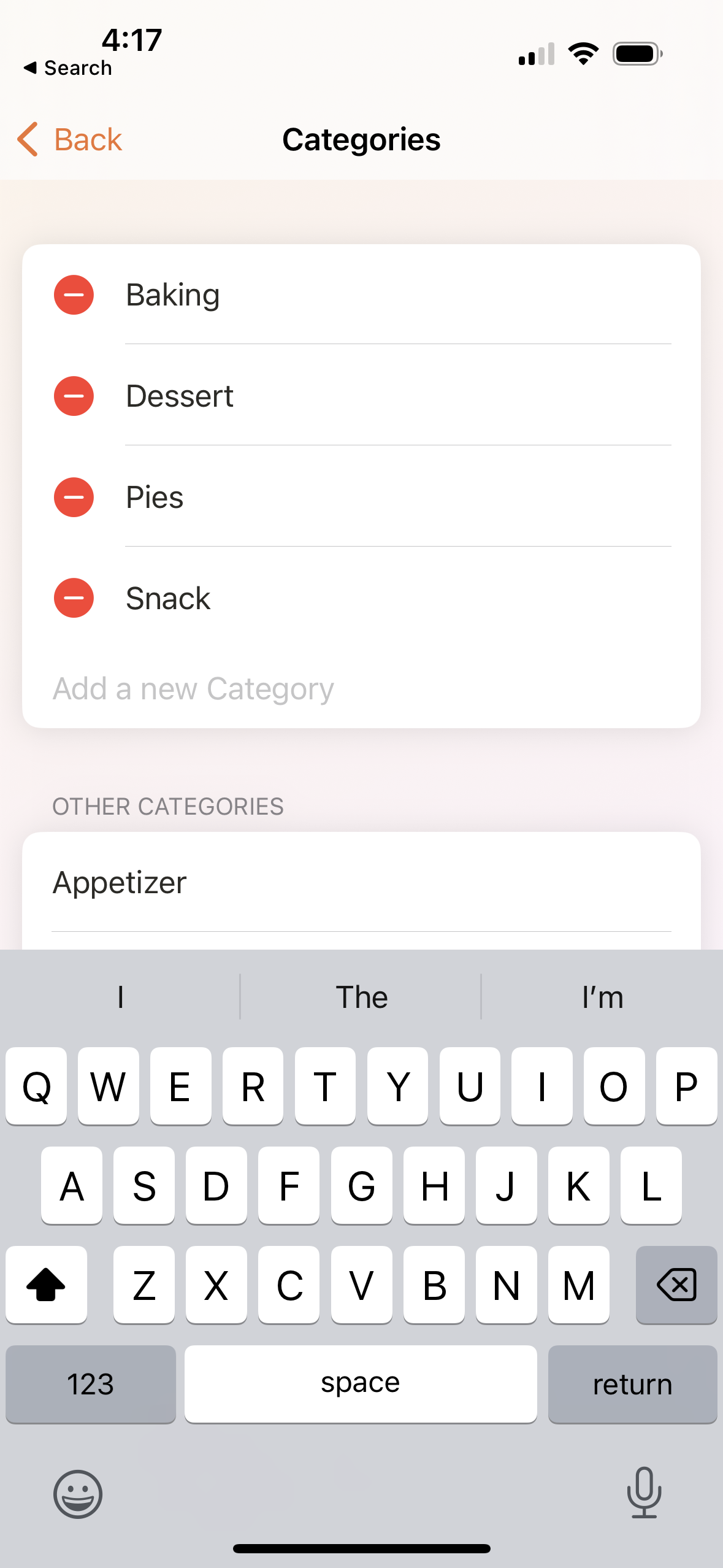Tap the return key
Screen dimensions: 723x1568
[x=632, y=1384]
